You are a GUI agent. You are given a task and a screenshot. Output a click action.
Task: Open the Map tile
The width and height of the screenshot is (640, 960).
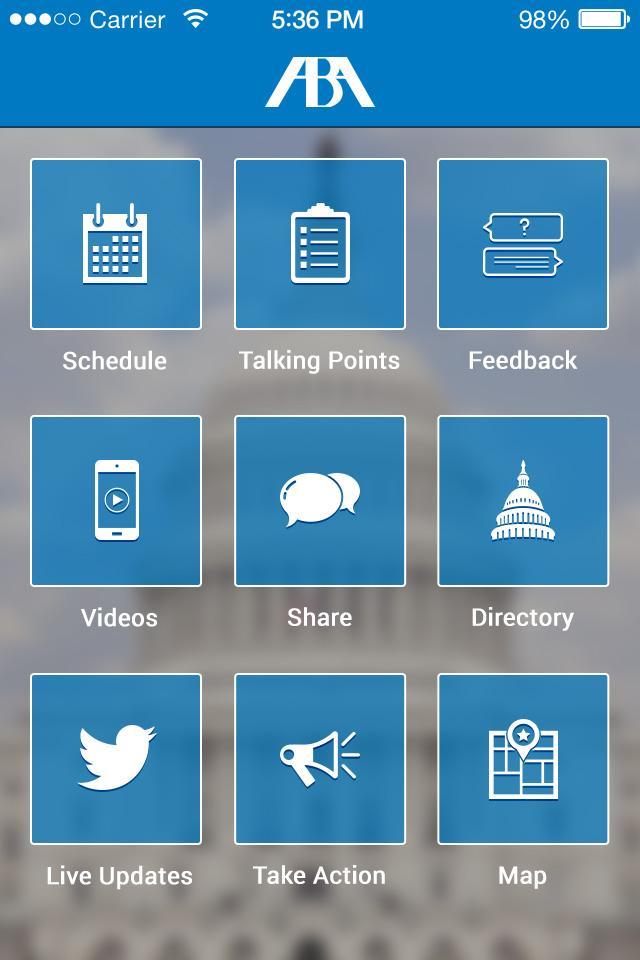pos(523,759)
